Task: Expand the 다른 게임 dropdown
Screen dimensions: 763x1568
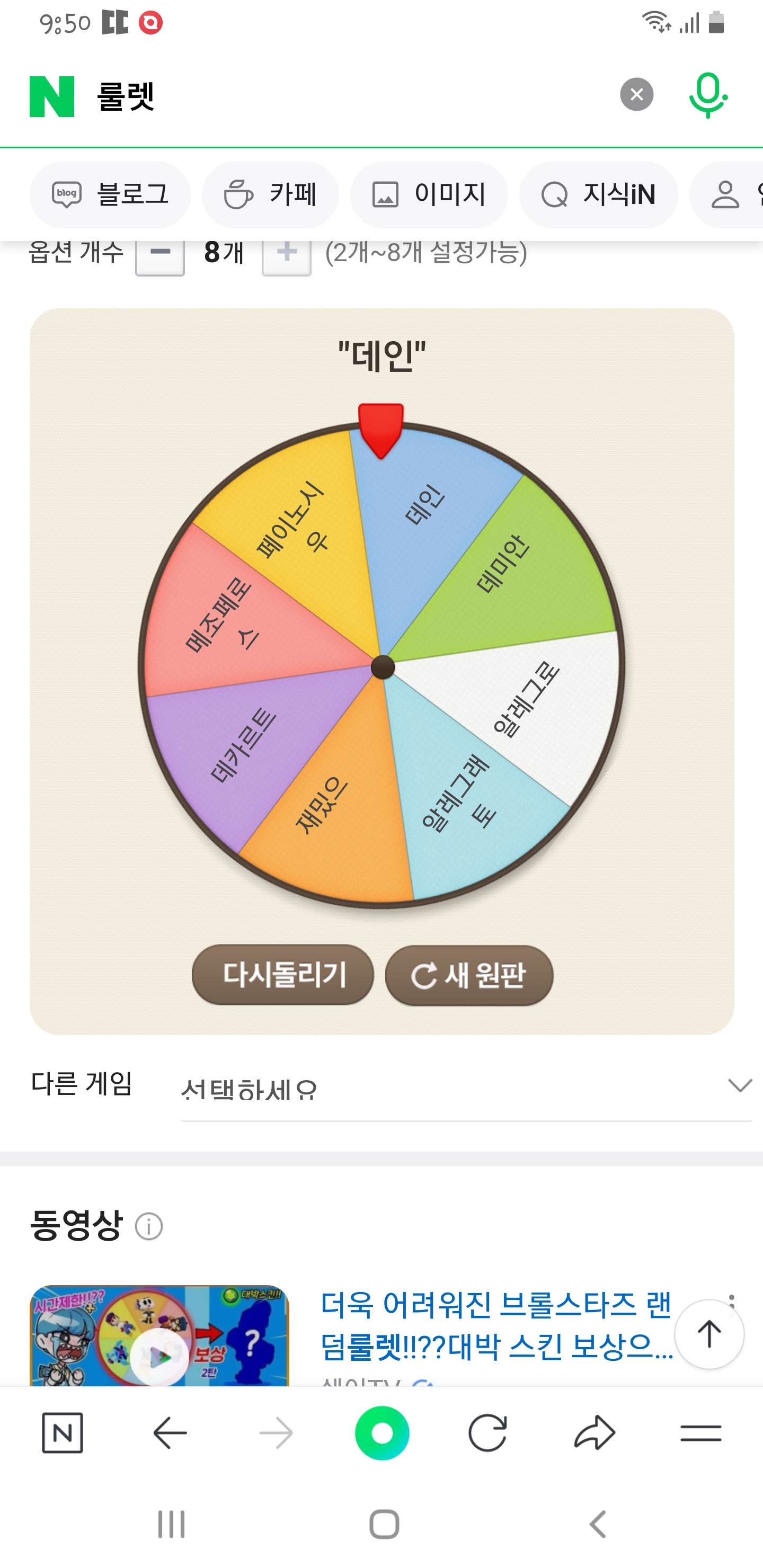Action: coord(466,1089)
